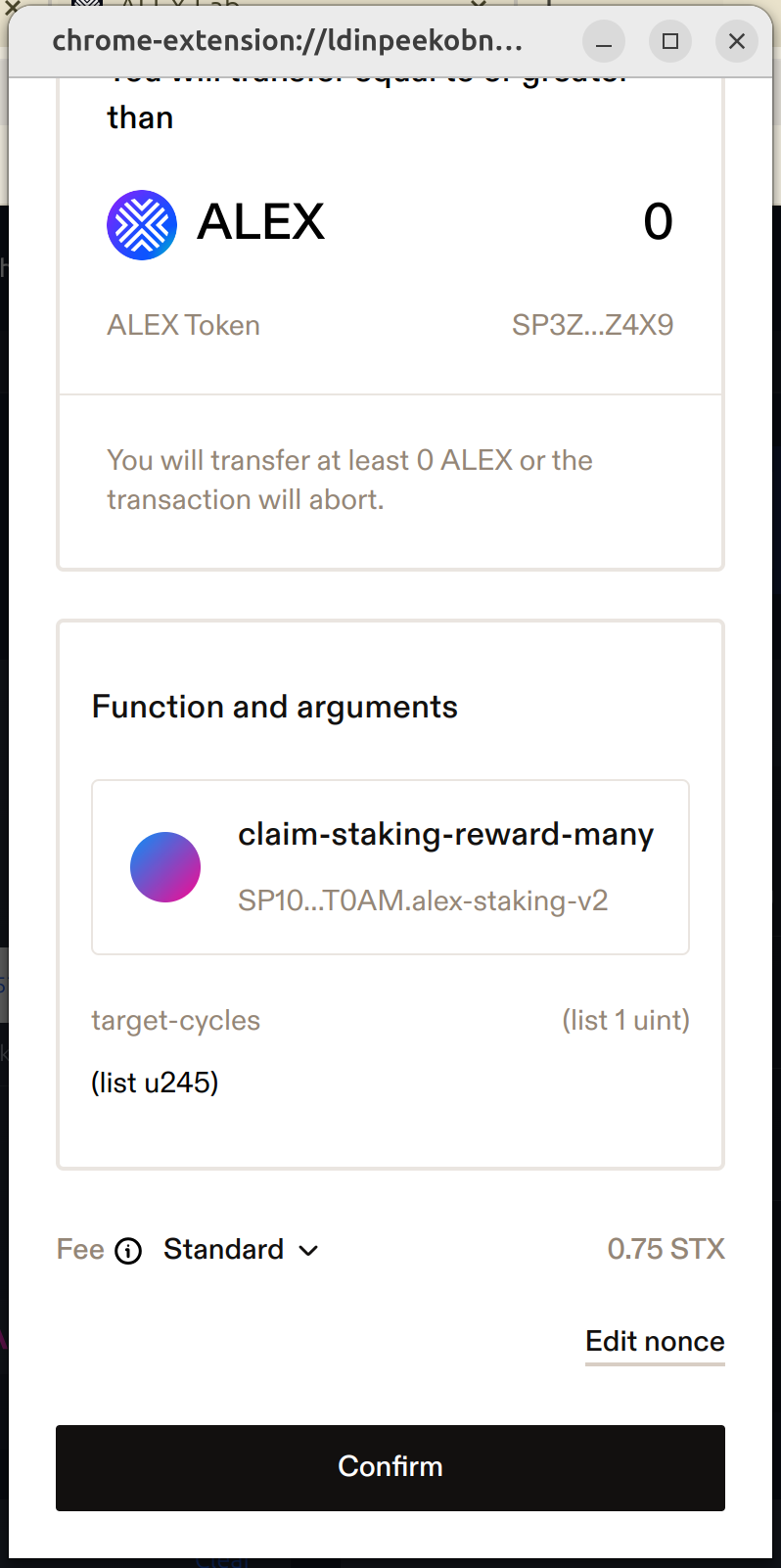781x1568 pixels.
Task: Open the Edit nonce link
Action: [654, 1341]
